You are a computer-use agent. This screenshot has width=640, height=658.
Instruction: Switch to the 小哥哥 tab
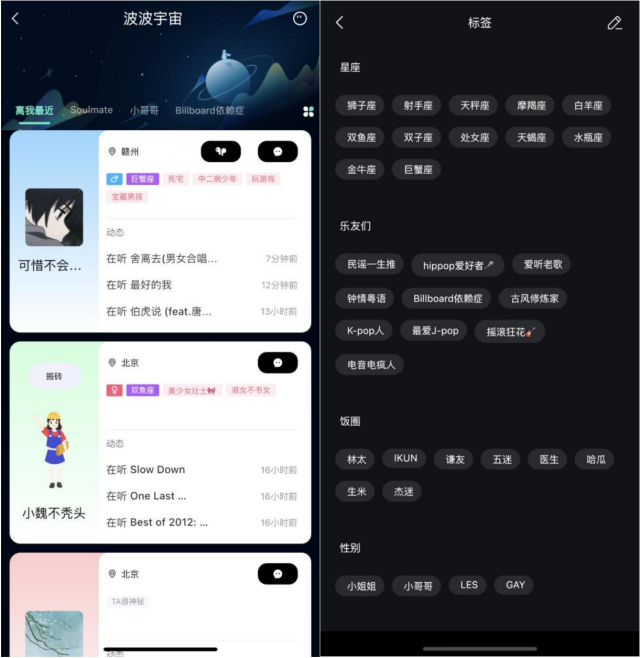pos(143,110)
